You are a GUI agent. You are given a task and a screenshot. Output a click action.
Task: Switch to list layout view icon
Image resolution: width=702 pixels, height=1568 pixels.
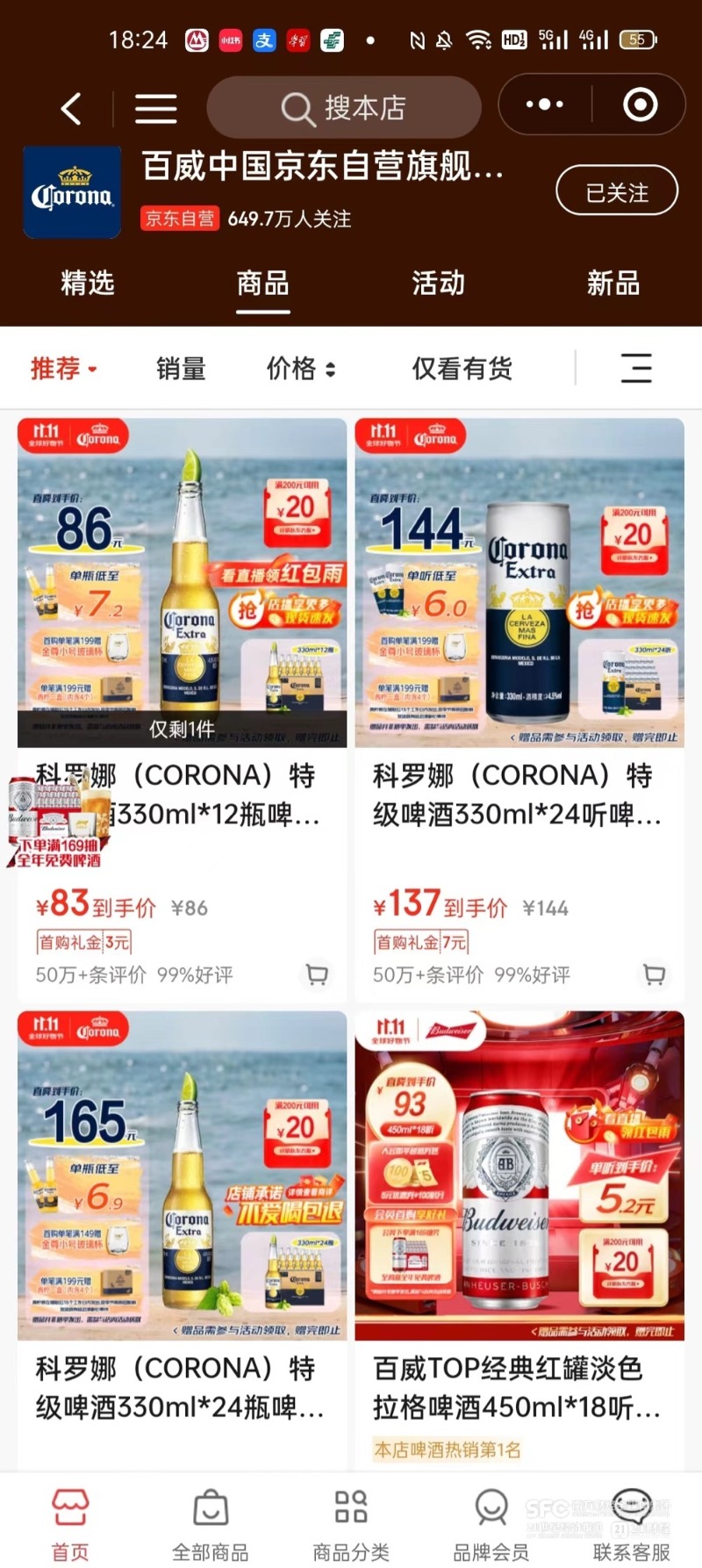(636, 368)
